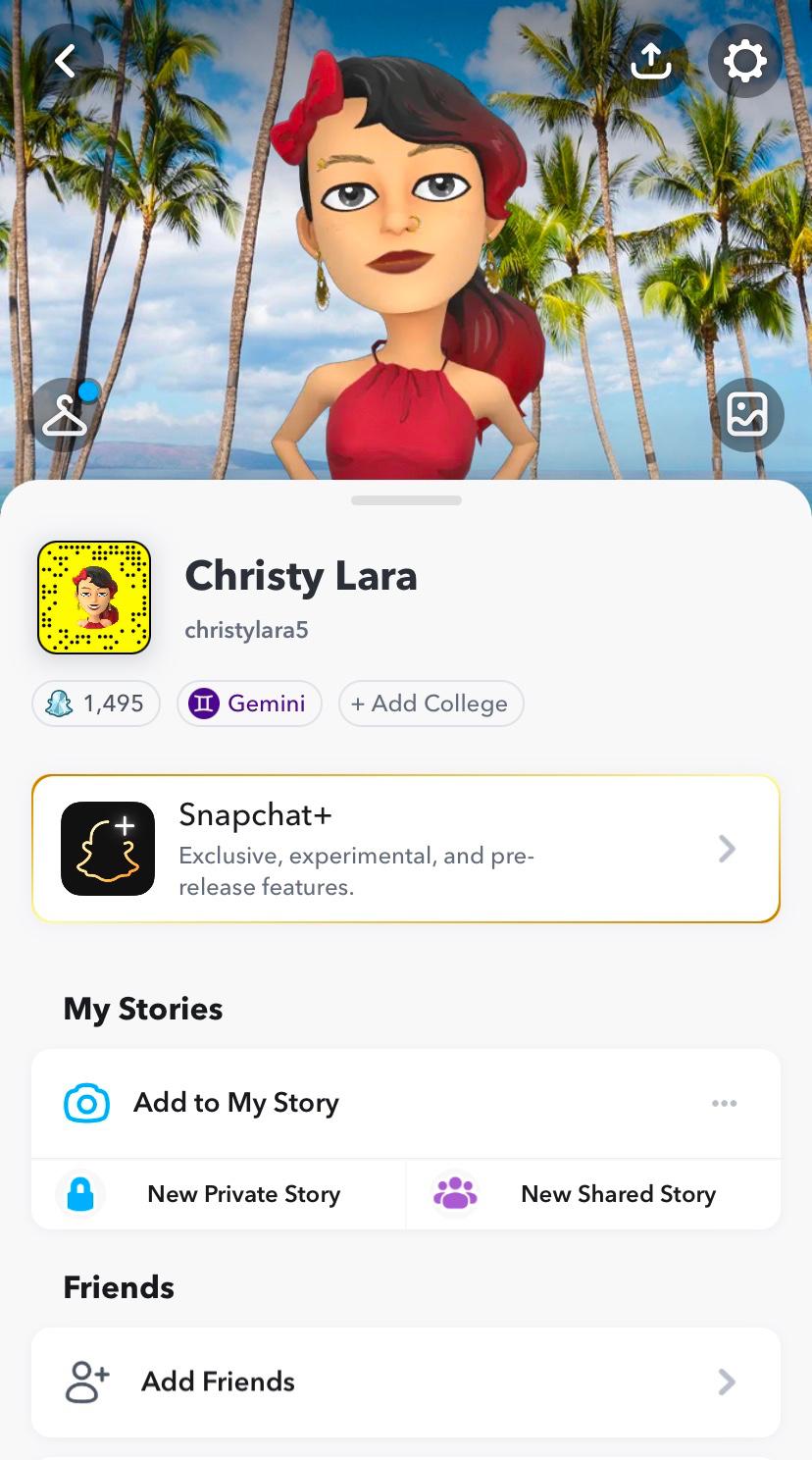
Task: Share the profile via the upload icon
Action: (650, 62)
